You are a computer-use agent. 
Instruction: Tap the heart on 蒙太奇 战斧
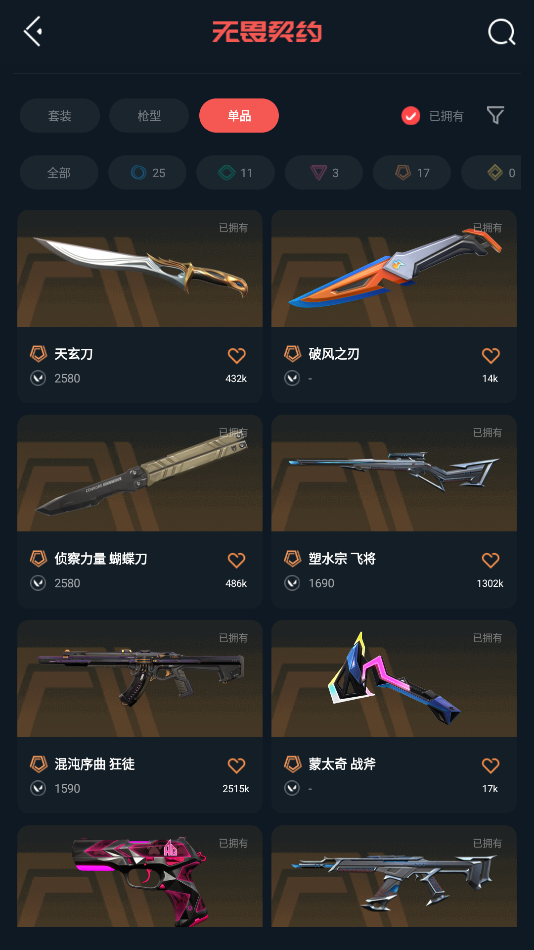click(490, 765)
